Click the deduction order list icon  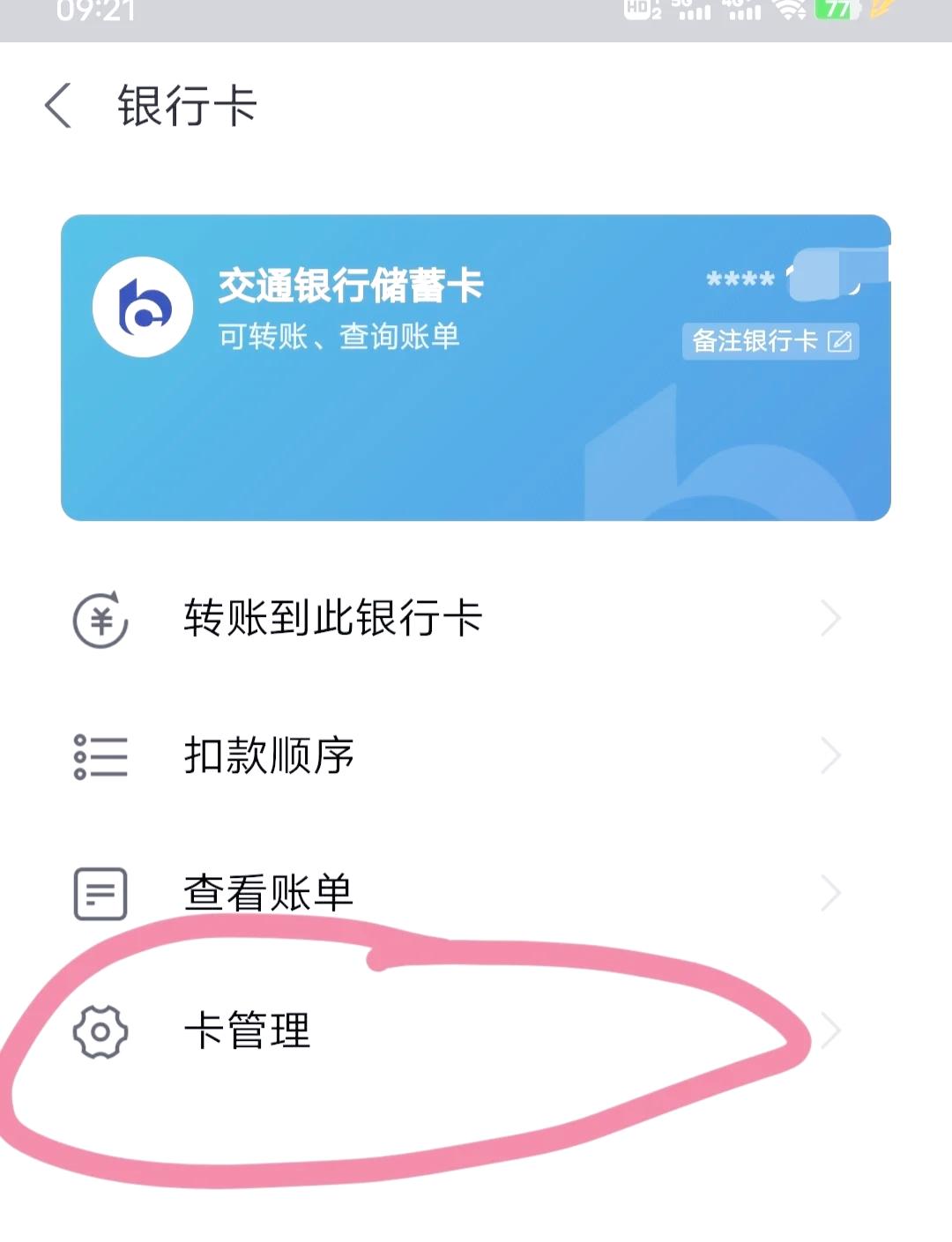click(x=100, y=755)
